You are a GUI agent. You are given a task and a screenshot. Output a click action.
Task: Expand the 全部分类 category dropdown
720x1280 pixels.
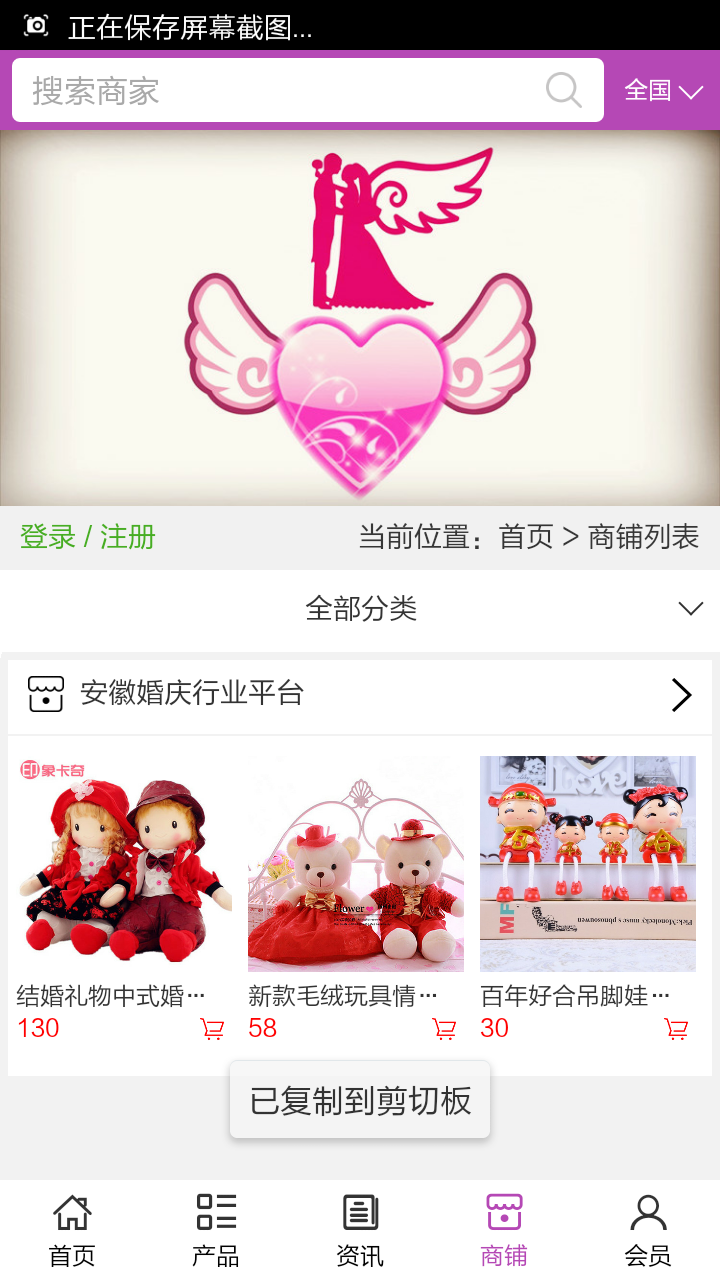point(360,609)
